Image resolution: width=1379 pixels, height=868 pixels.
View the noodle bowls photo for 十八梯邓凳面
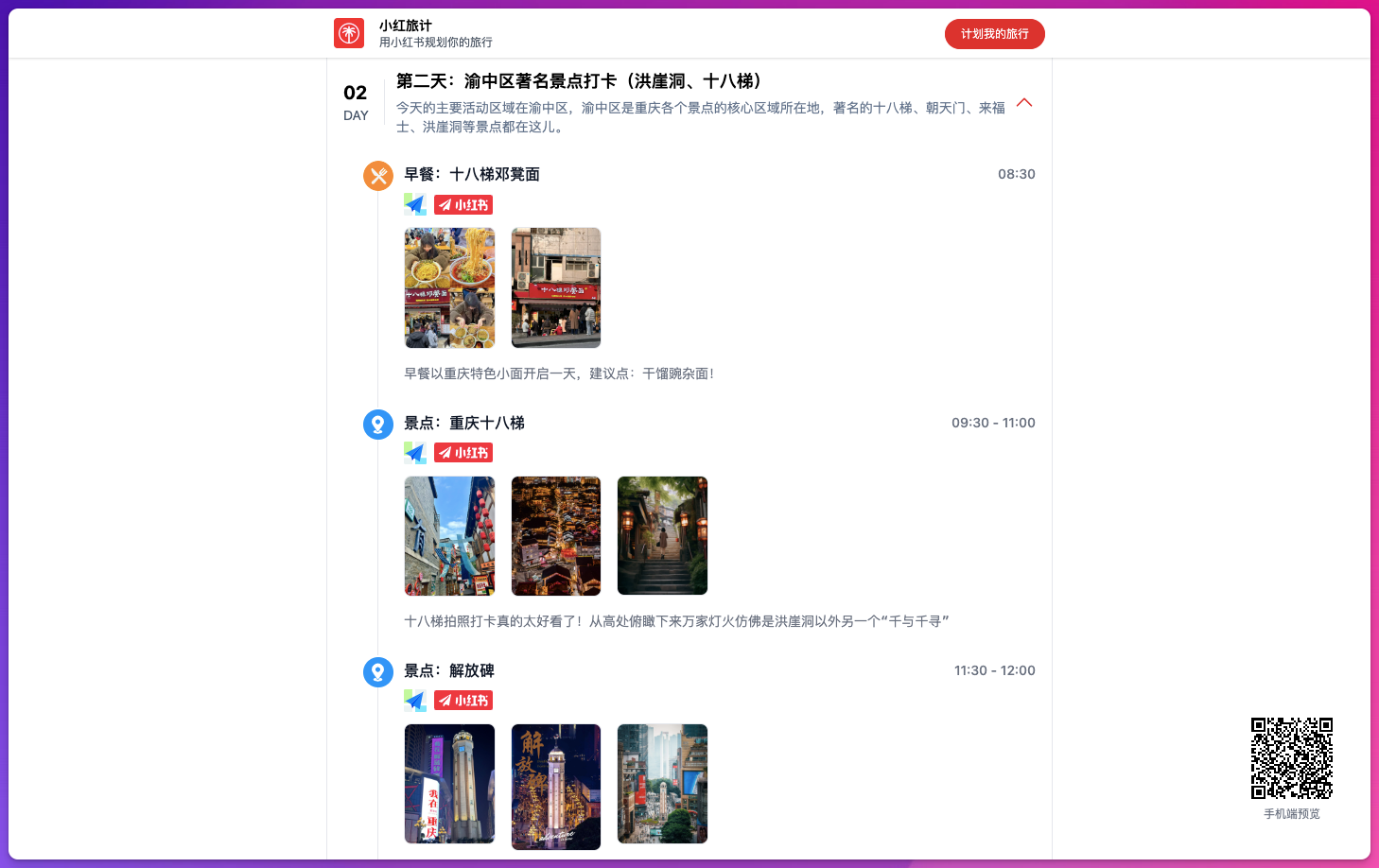point(449,287)
